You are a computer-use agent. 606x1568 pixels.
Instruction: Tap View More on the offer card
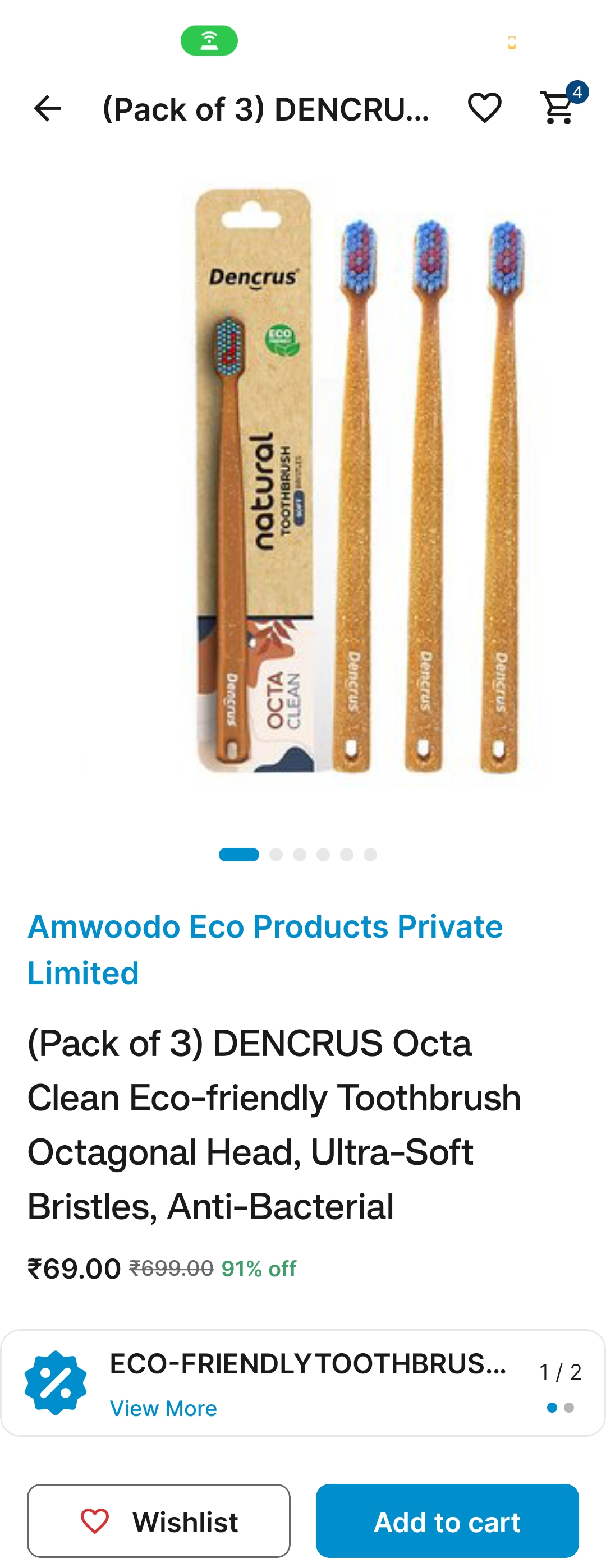[x=163, y=1408]
